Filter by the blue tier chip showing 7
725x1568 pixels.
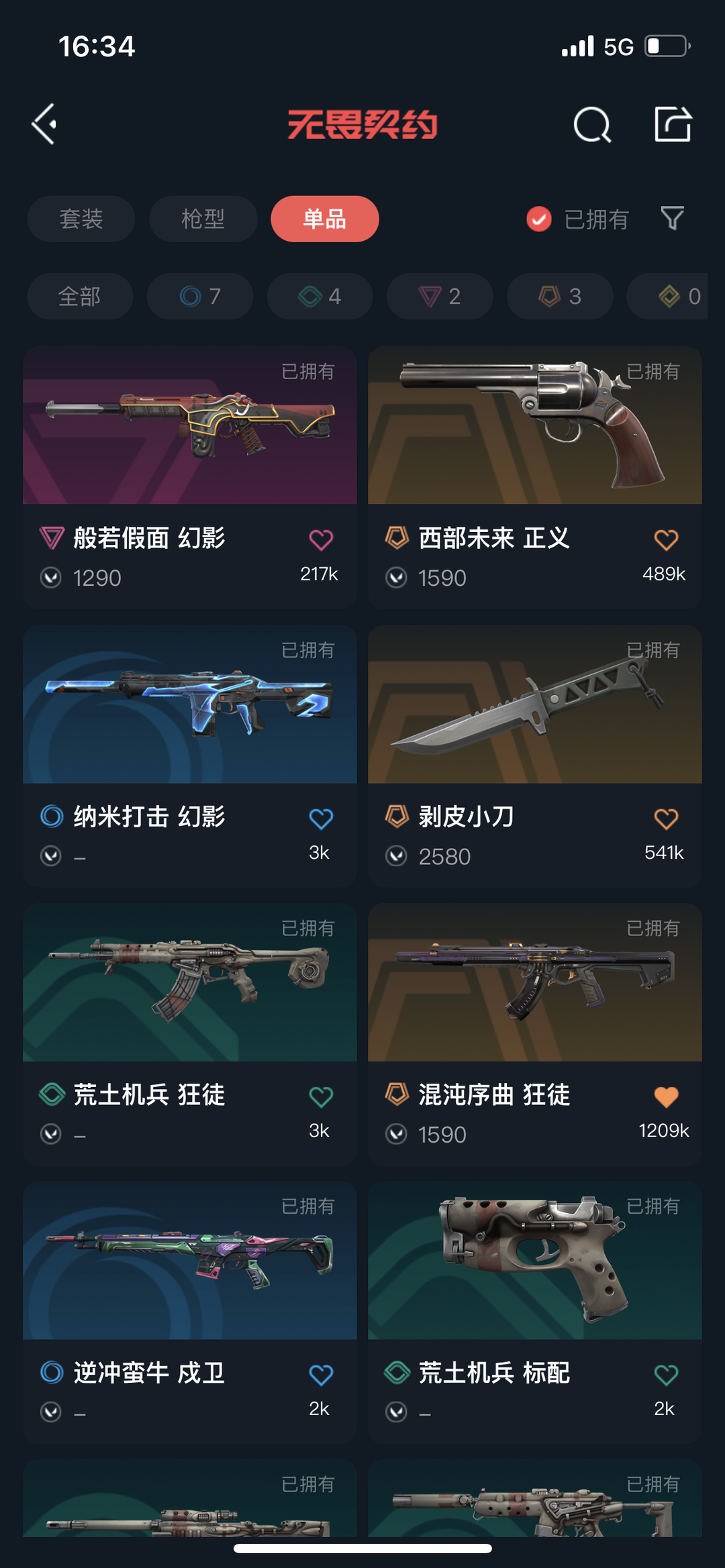point(200,296)
